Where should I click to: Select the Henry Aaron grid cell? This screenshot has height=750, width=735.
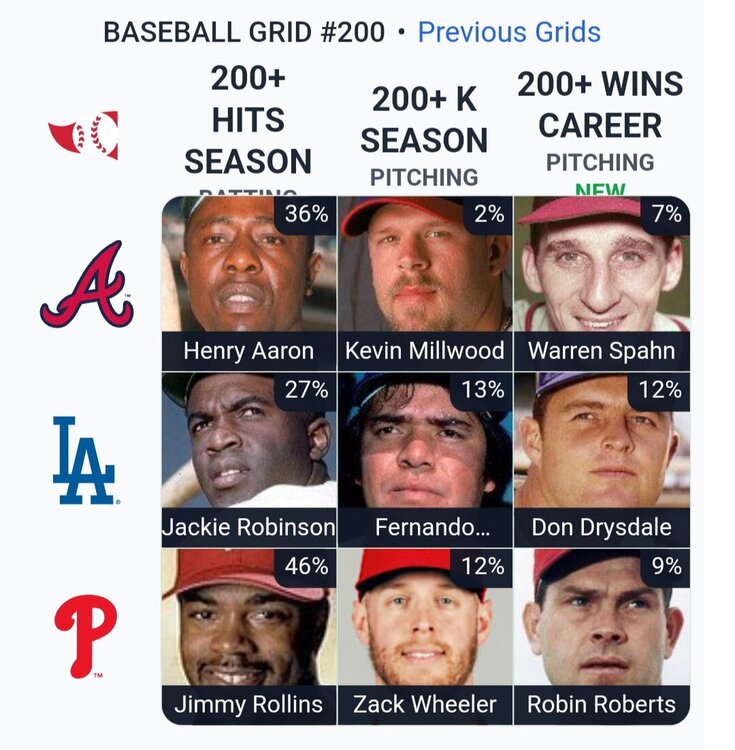tap(249, 283)
